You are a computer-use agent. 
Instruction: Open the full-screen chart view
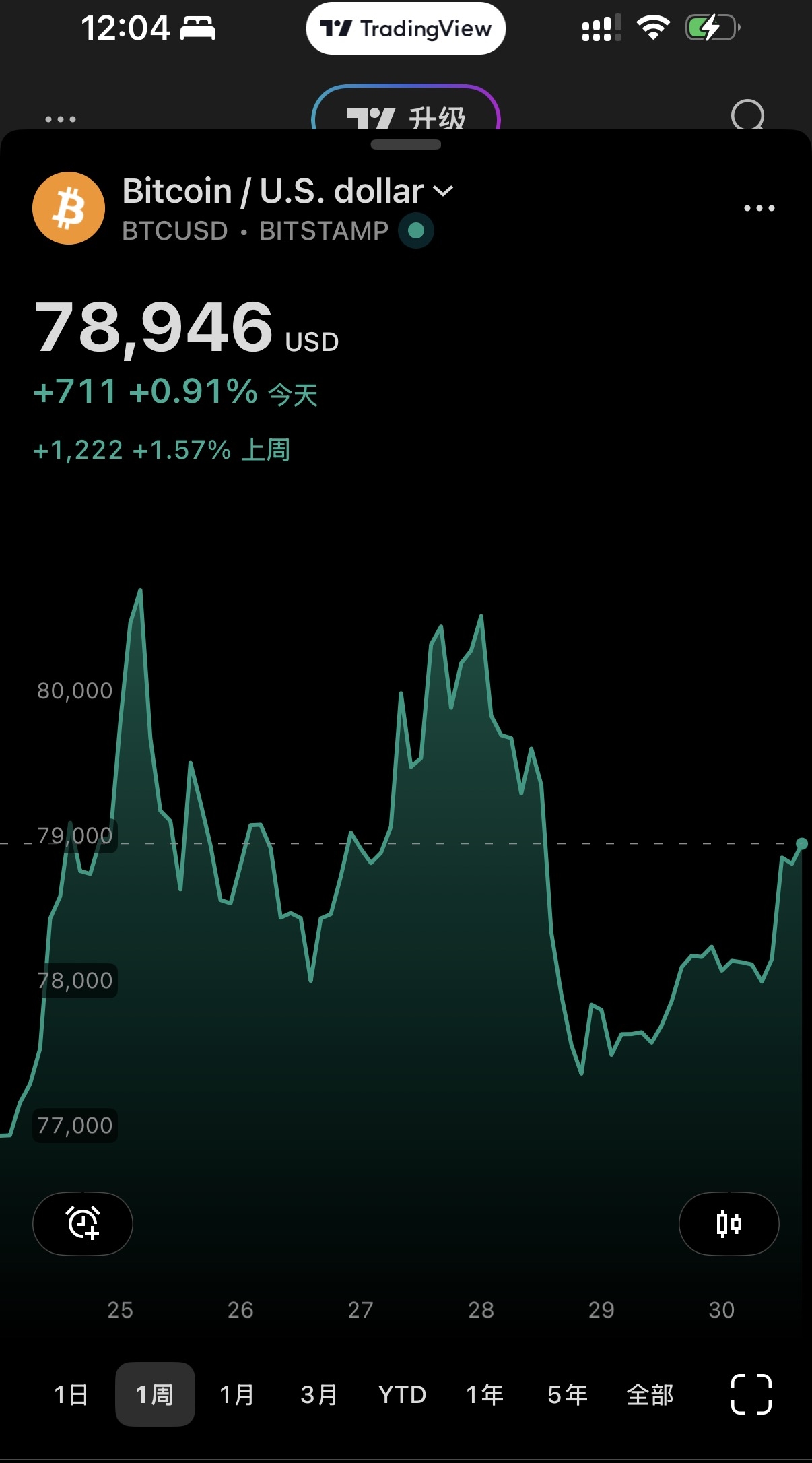click(x=751, y=1394)
